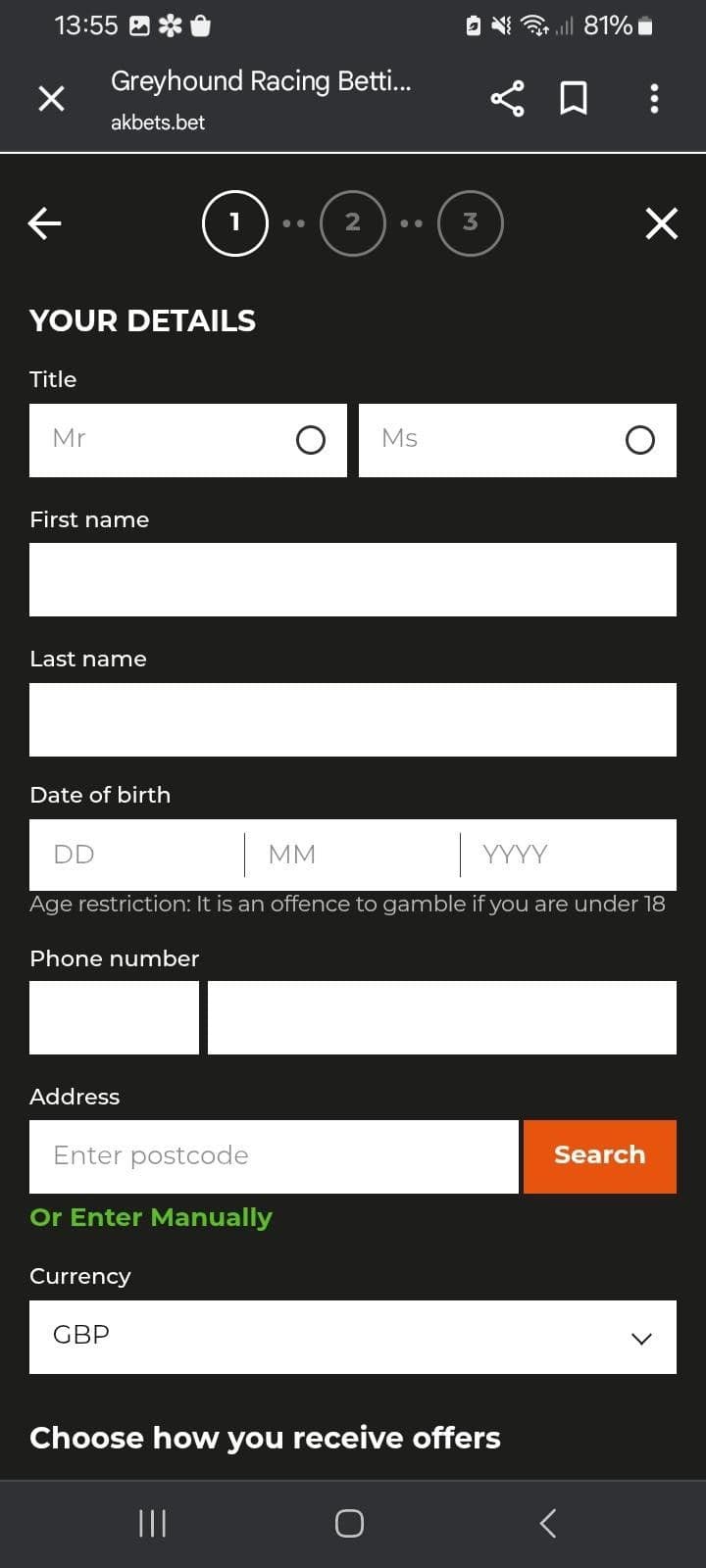
Task: Click the DD date of birth field
Action: (x=136, y=855)
